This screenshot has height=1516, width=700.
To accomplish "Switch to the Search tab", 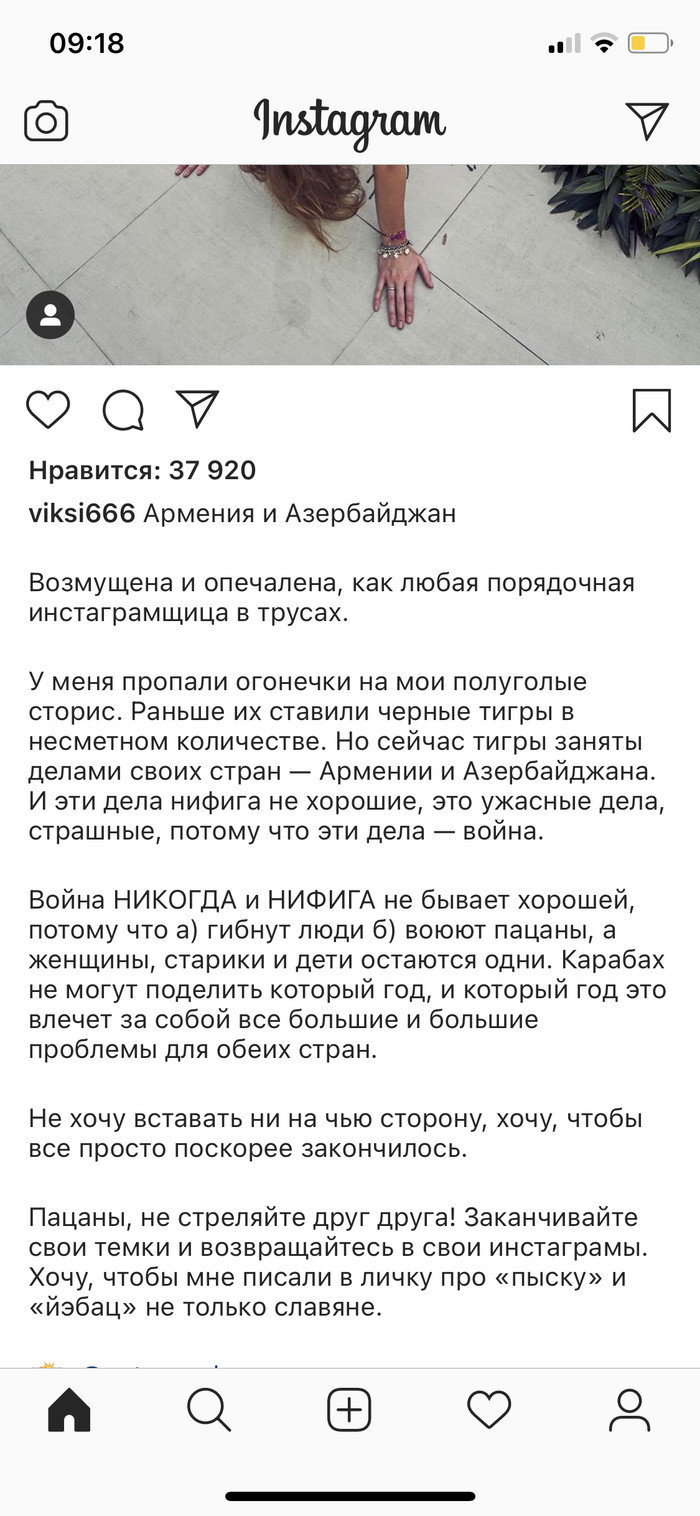I will tap(209, 1410).
